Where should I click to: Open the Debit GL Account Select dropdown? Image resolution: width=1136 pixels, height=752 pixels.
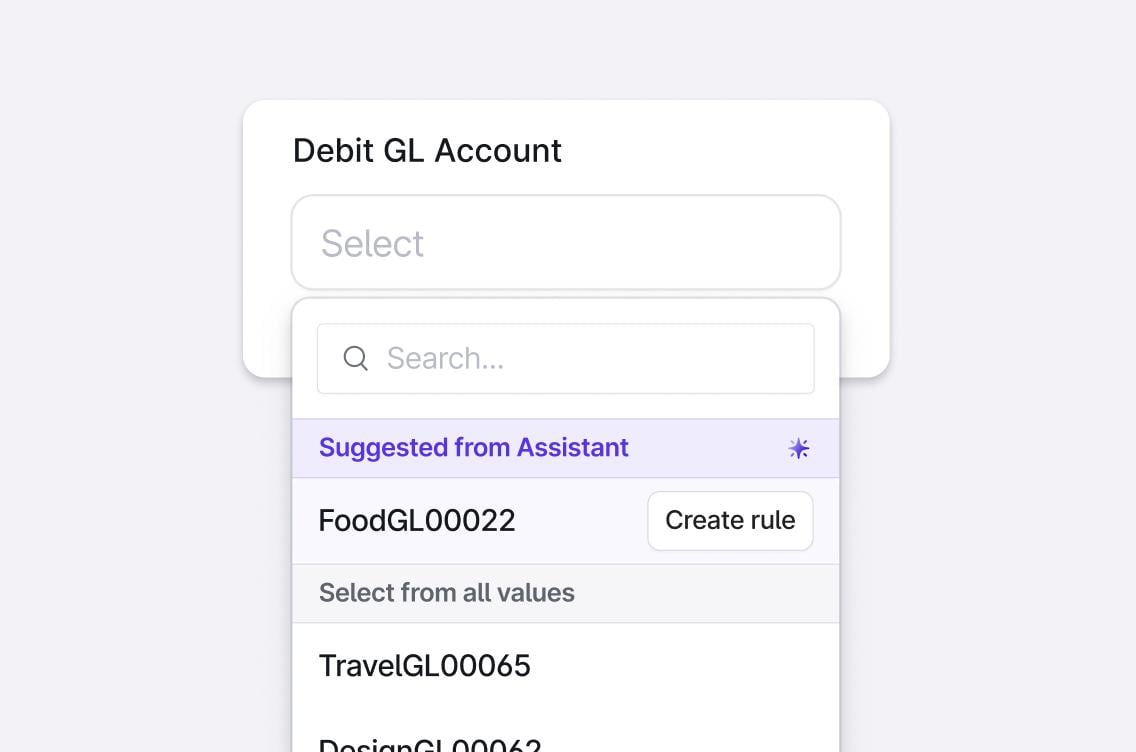pyautogui.click(x=565, y=243)
